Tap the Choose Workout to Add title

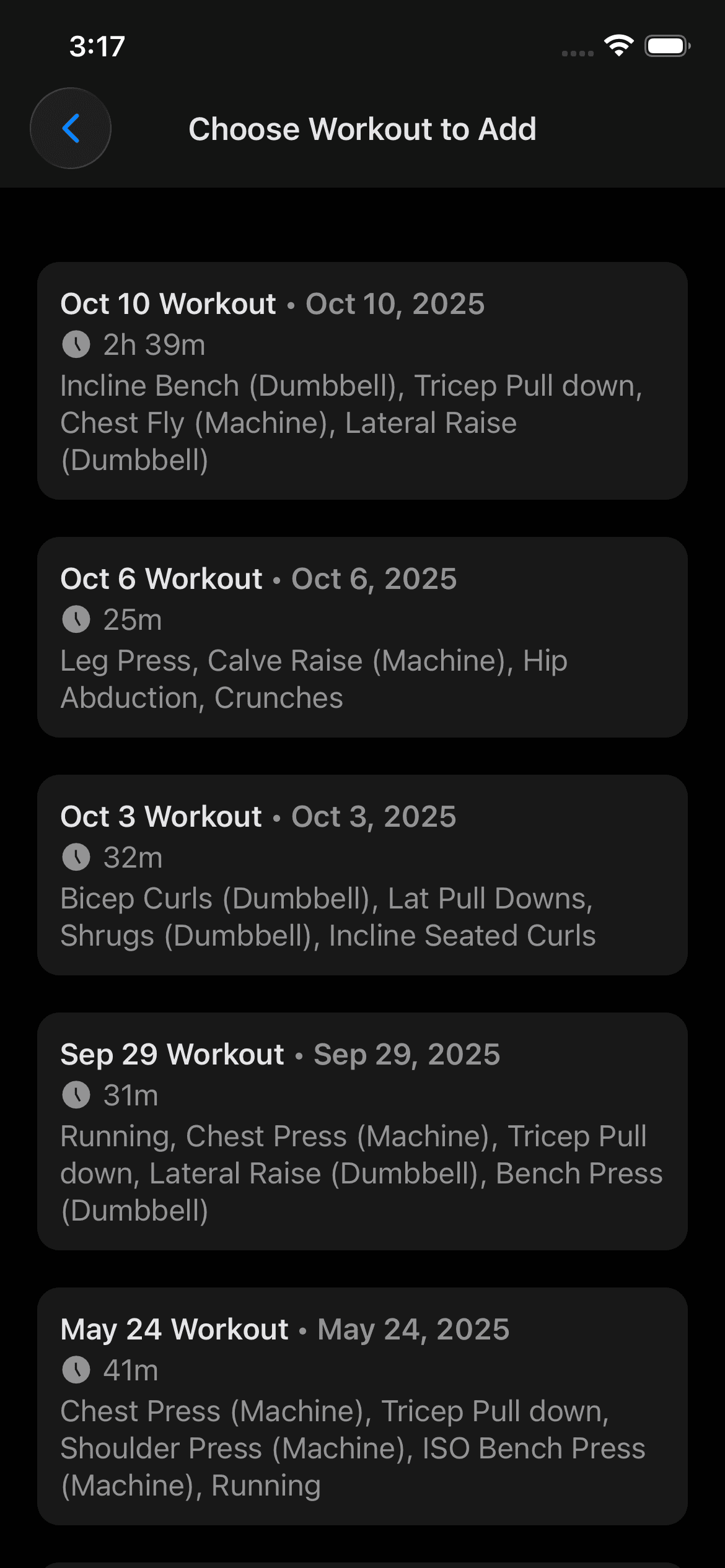pos(363,129)
